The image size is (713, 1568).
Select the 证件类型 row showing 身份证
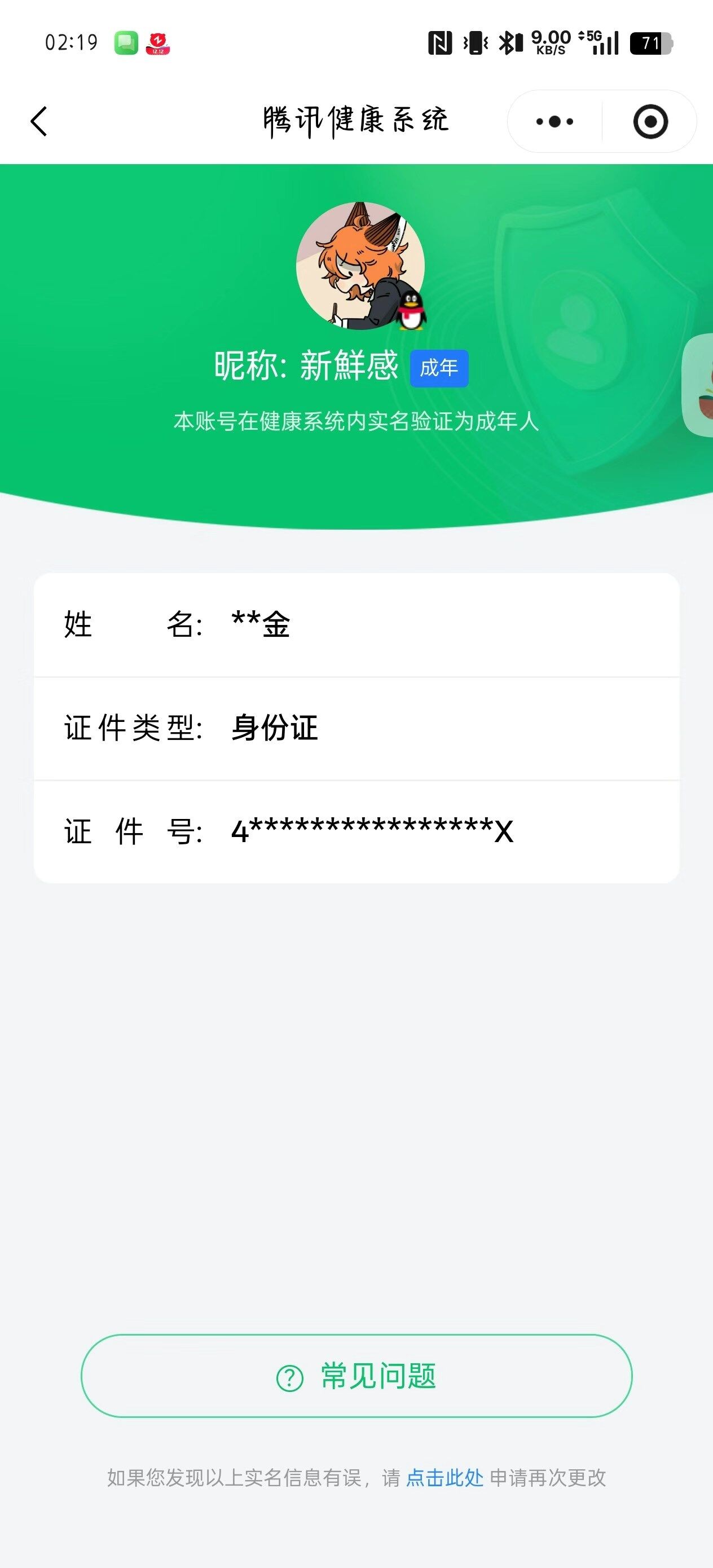pyautogui.click(x=356, y=728)
